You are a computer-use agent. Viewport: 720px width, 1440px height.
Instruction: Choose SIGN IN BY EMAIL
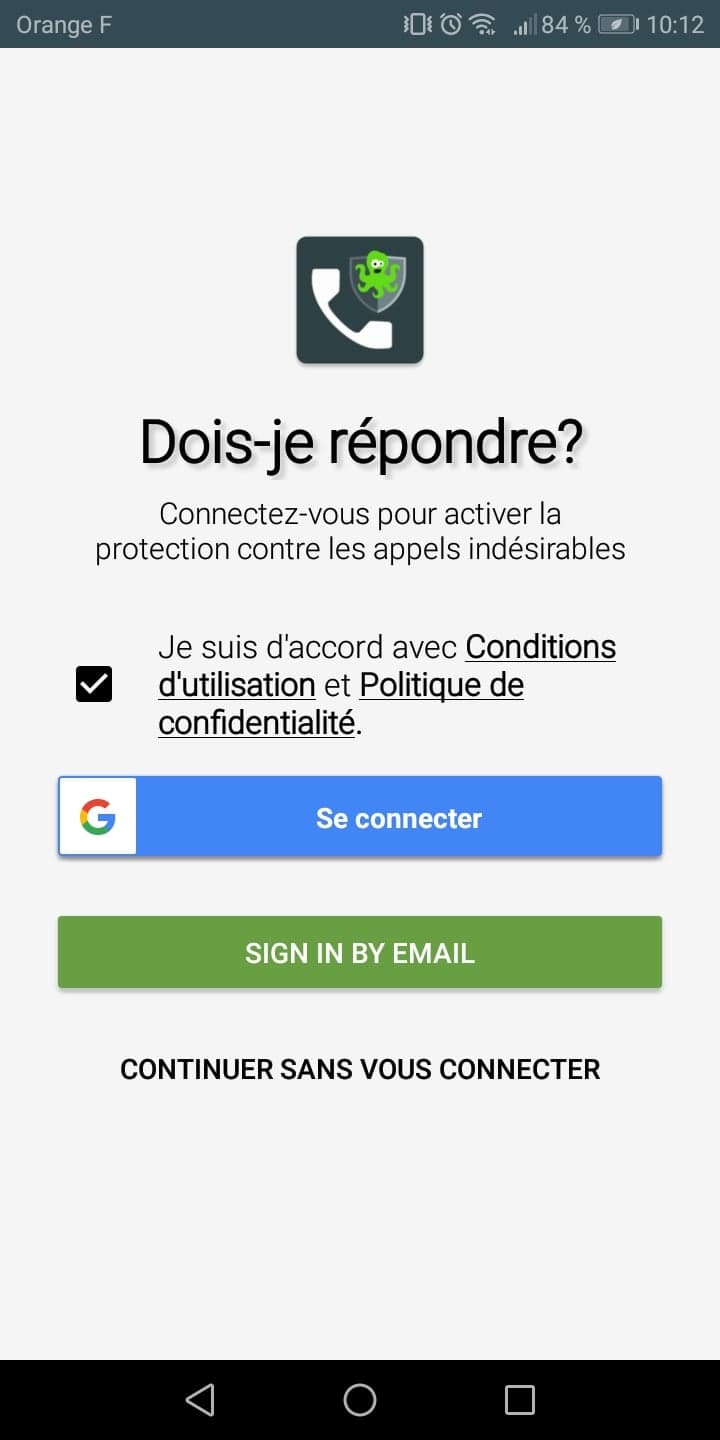click(x=360, y=952)
